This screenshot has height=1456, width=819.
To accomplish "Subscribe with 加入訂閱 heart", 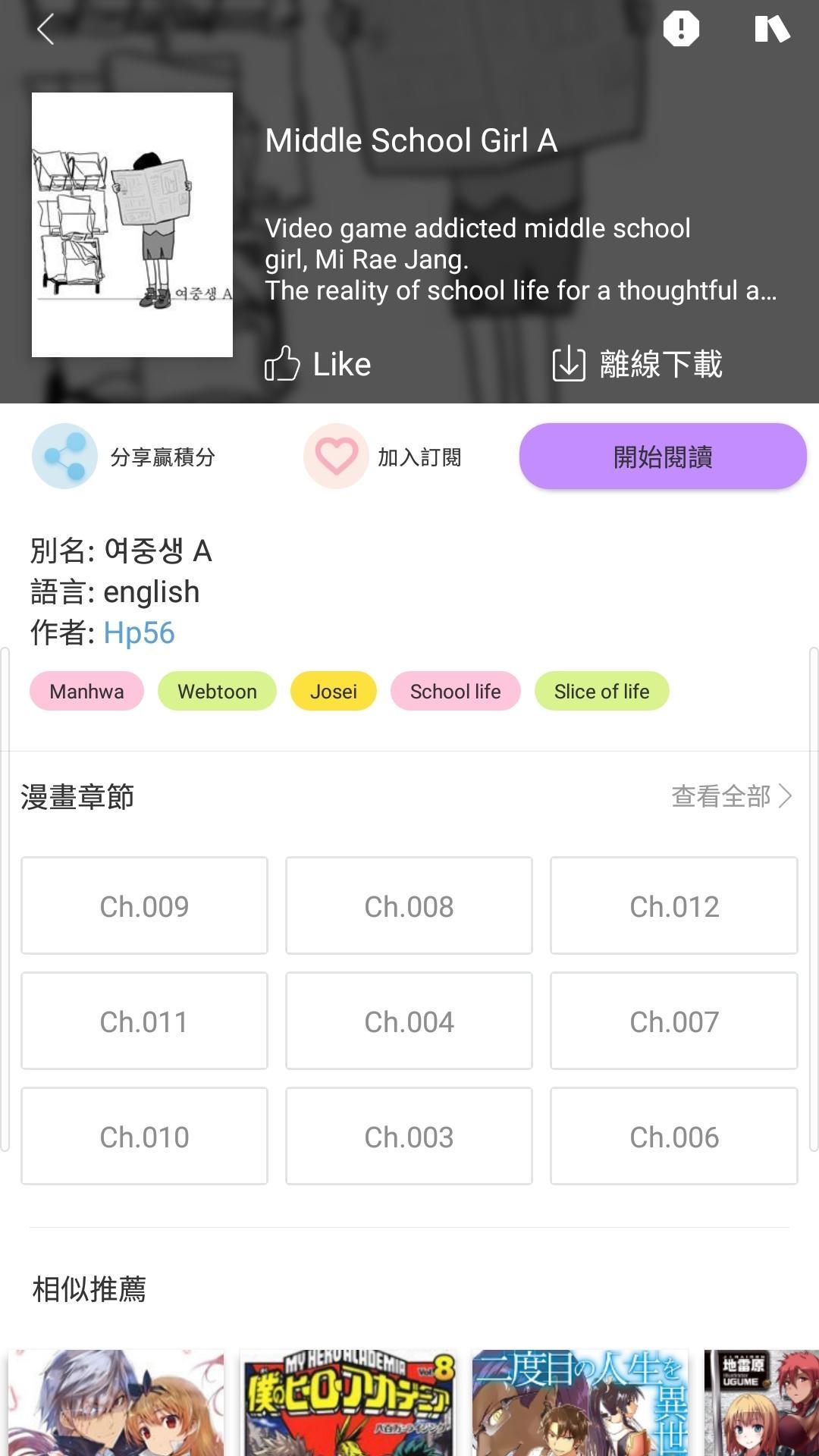I will click(x=383, y=457).
